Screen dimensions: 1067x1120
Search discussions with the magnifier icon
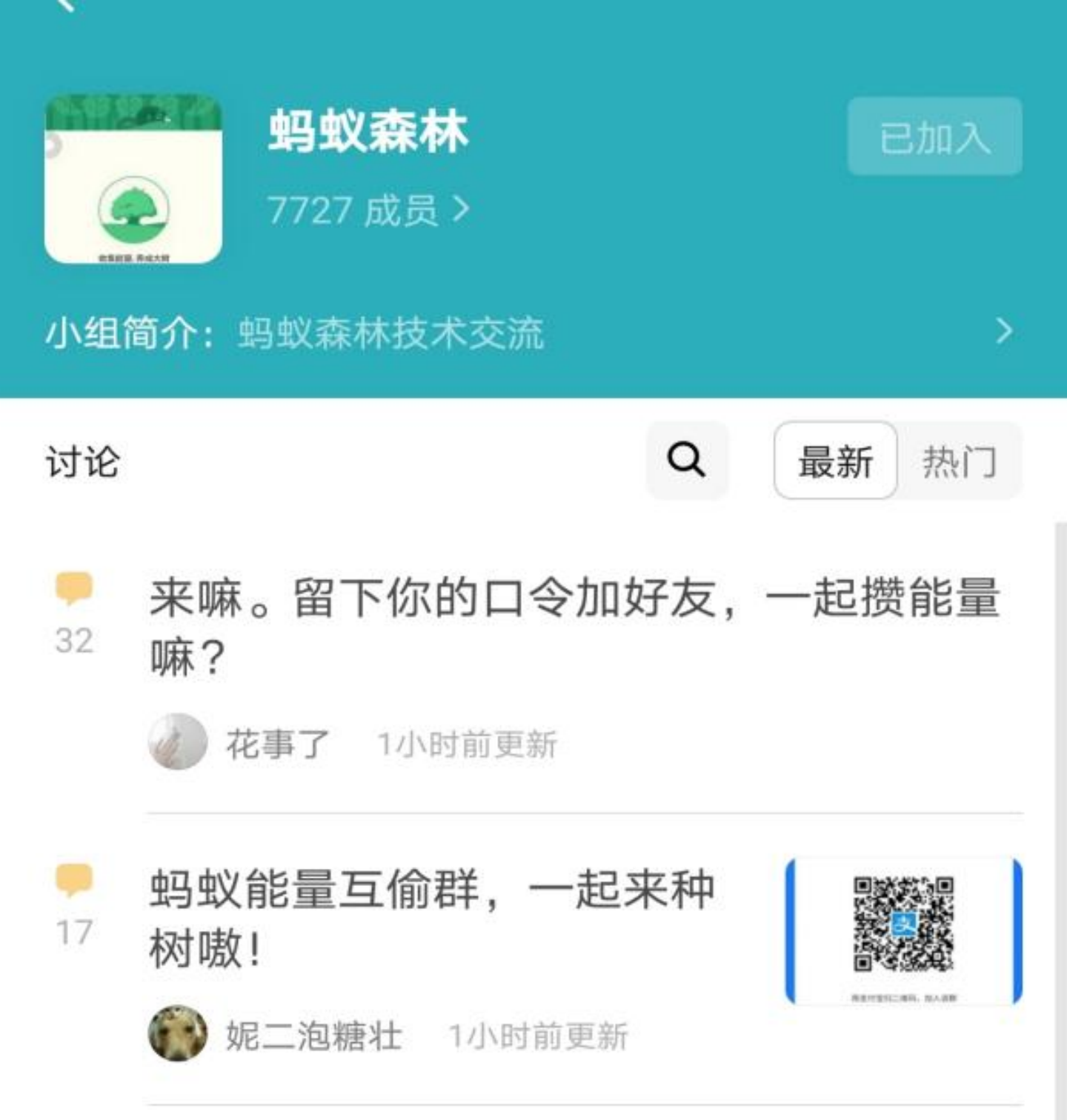(687, 460)
